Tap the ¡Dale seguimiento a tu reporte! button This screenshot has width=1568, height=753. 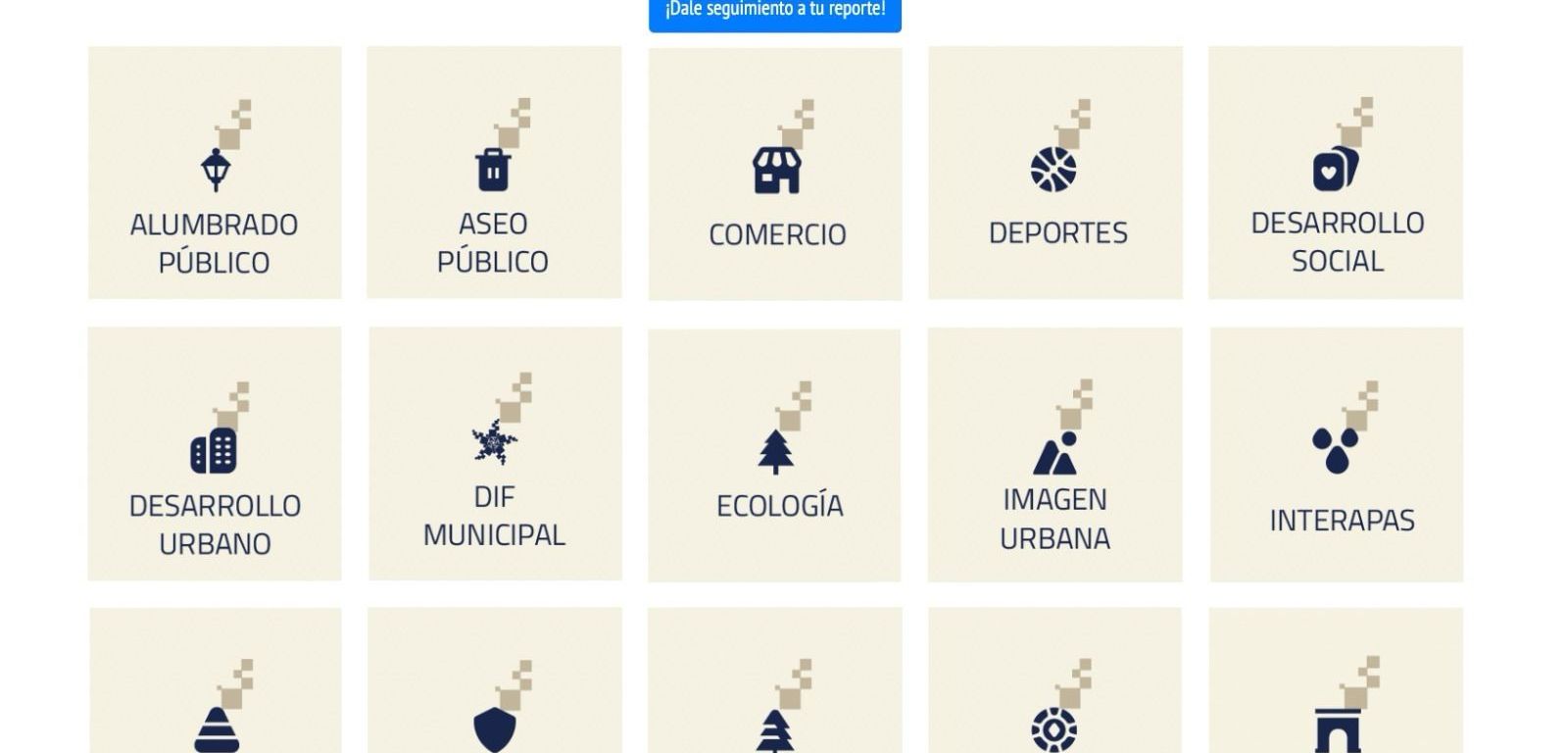(x=774, y=12)
